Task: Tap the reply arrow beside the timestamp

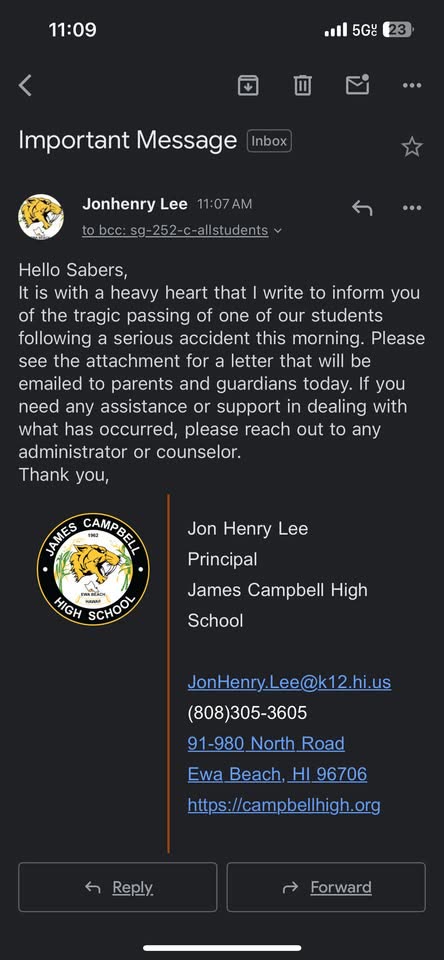Action: (x=362, y=208)
